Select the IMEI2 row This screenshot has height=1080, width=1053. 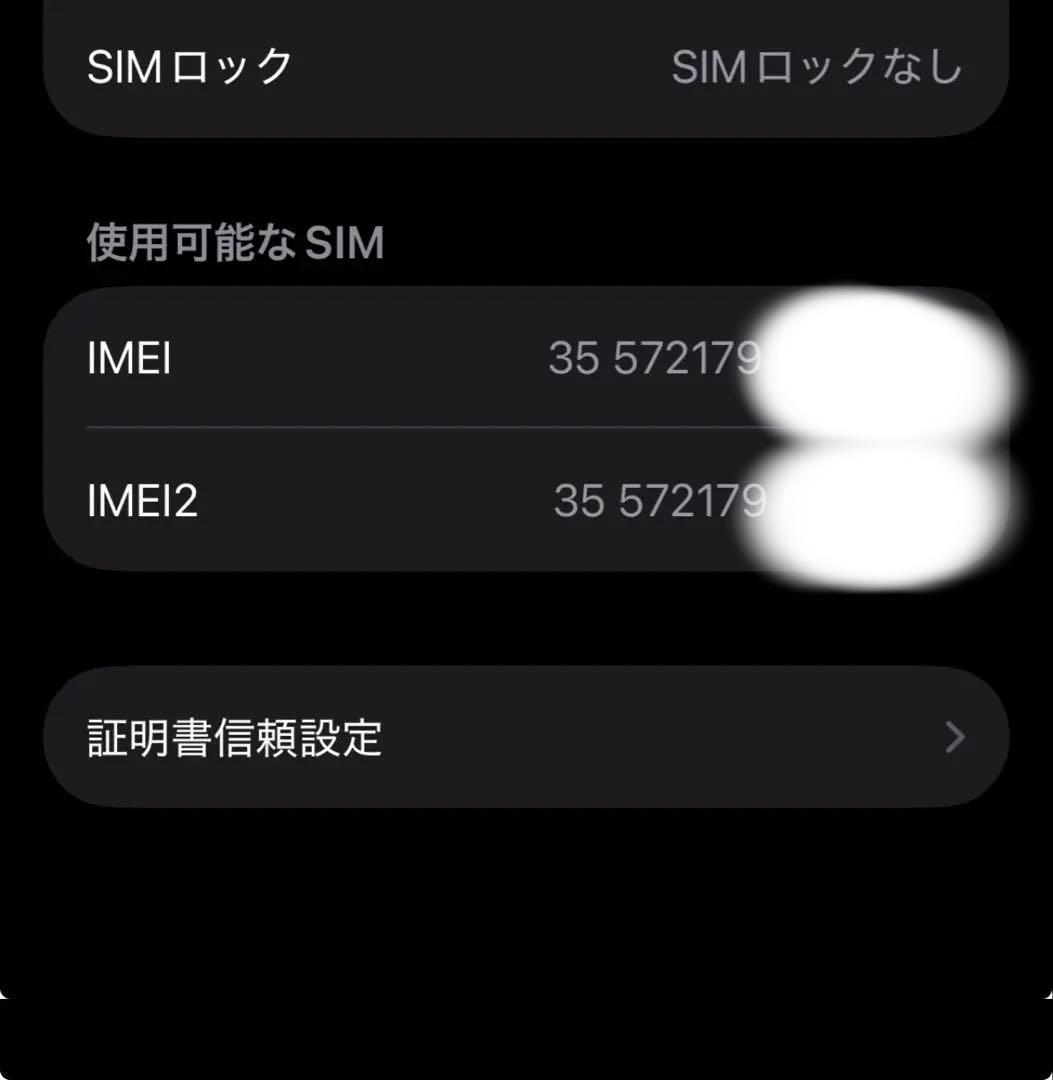400,501
